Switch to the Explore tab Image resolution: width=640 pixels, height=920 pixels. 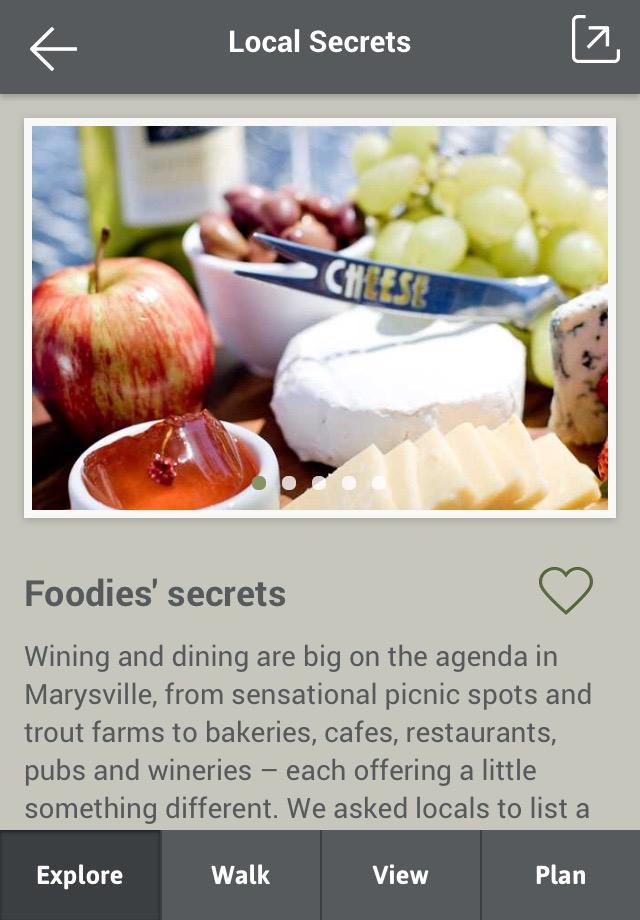80,875
